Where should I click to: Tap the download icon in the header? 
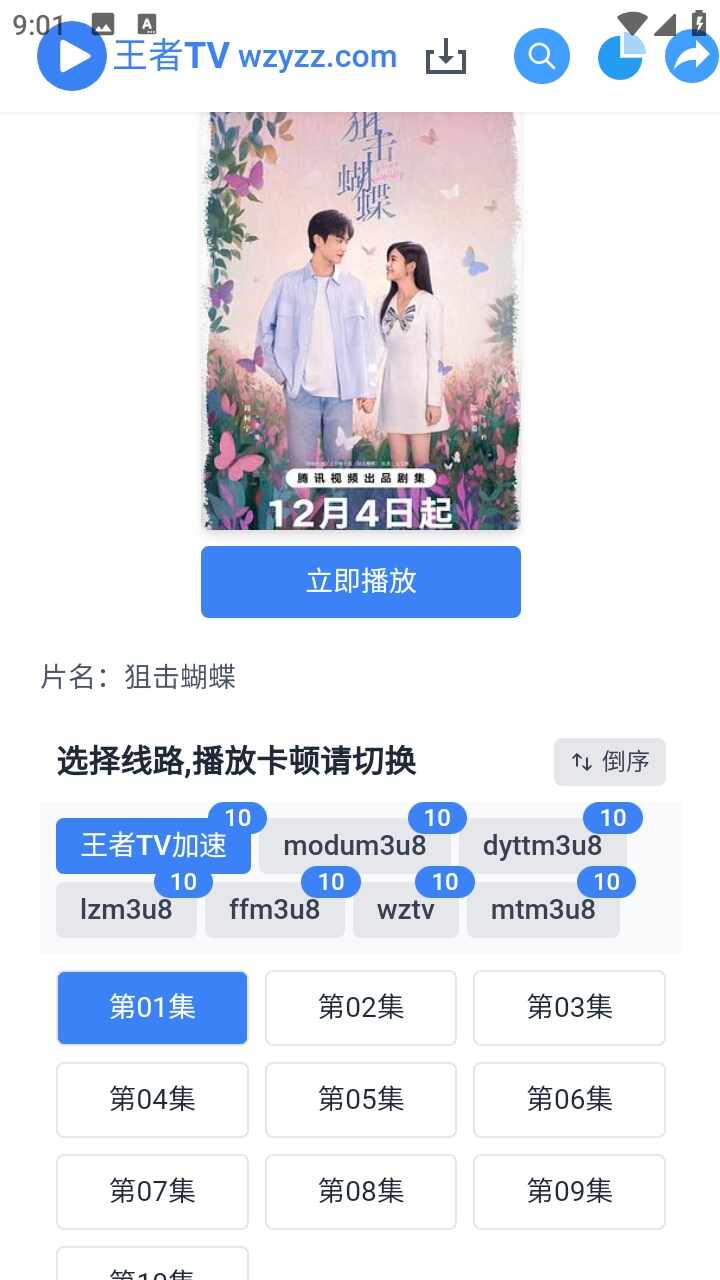(x=444, y=56)
